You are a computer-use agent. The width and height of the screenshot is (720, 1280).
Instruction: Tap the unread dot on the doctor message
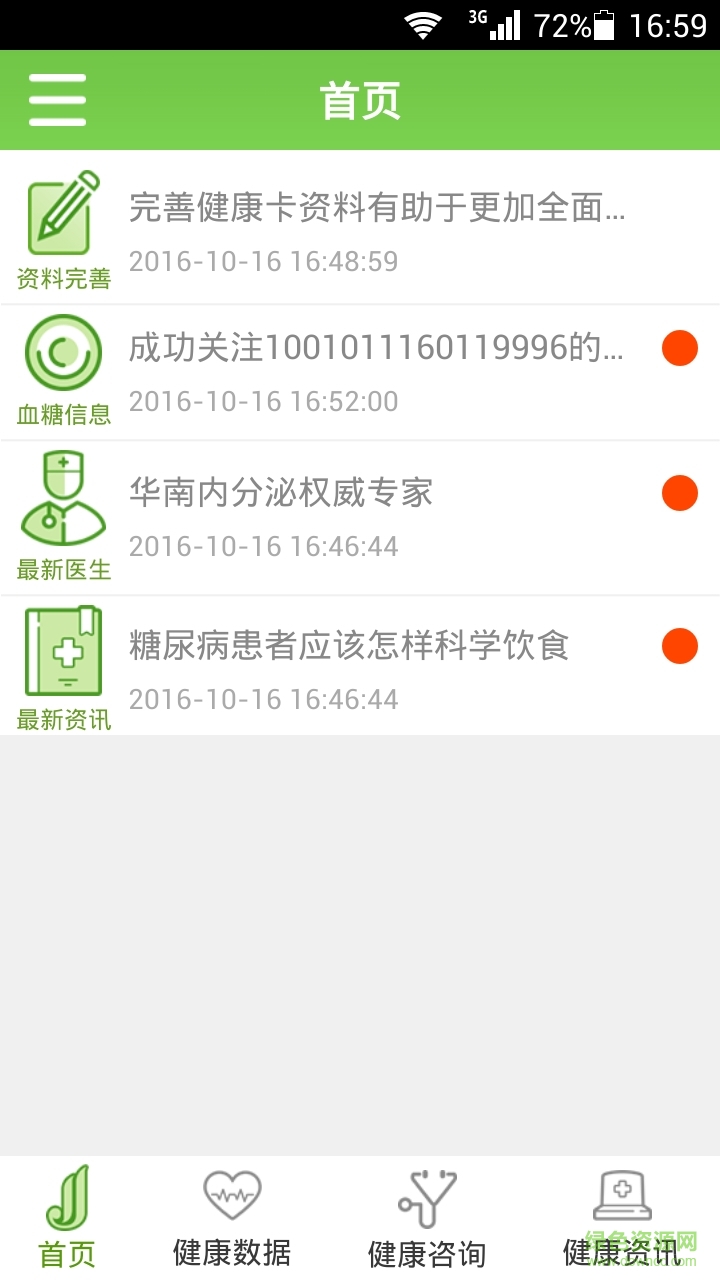point(679,494)
